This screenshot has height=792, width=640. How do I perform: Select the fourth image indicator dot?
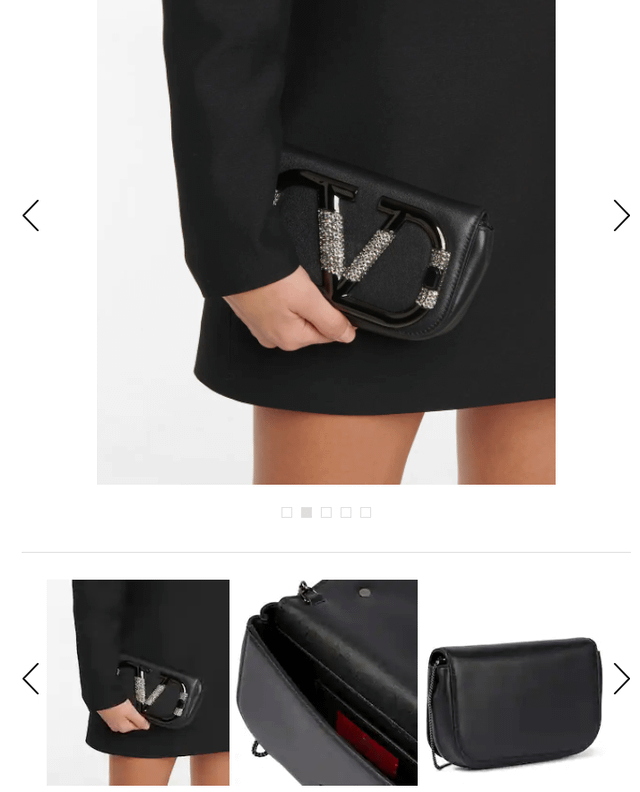(346, 512)
